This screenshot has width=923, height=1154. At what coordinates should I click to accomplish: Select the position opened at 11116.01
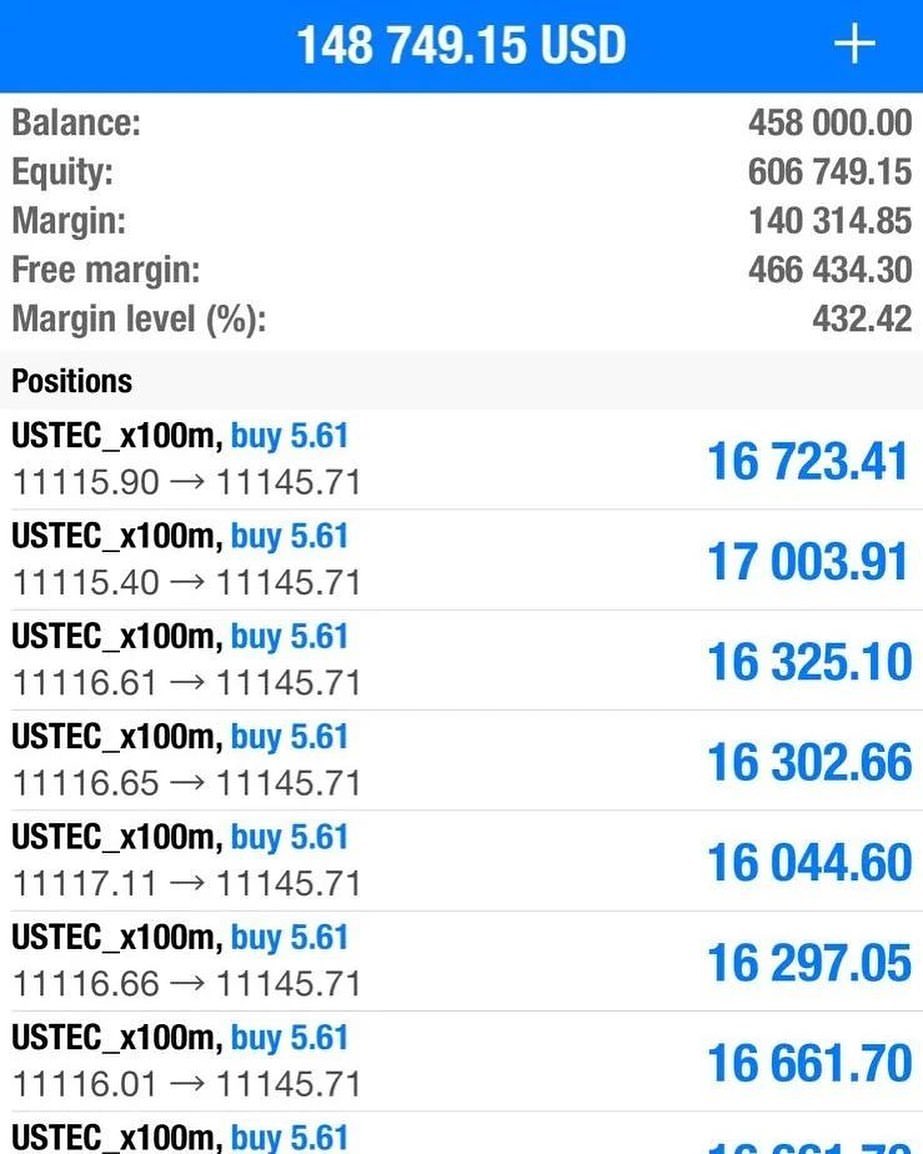(x=462, y=1061)
